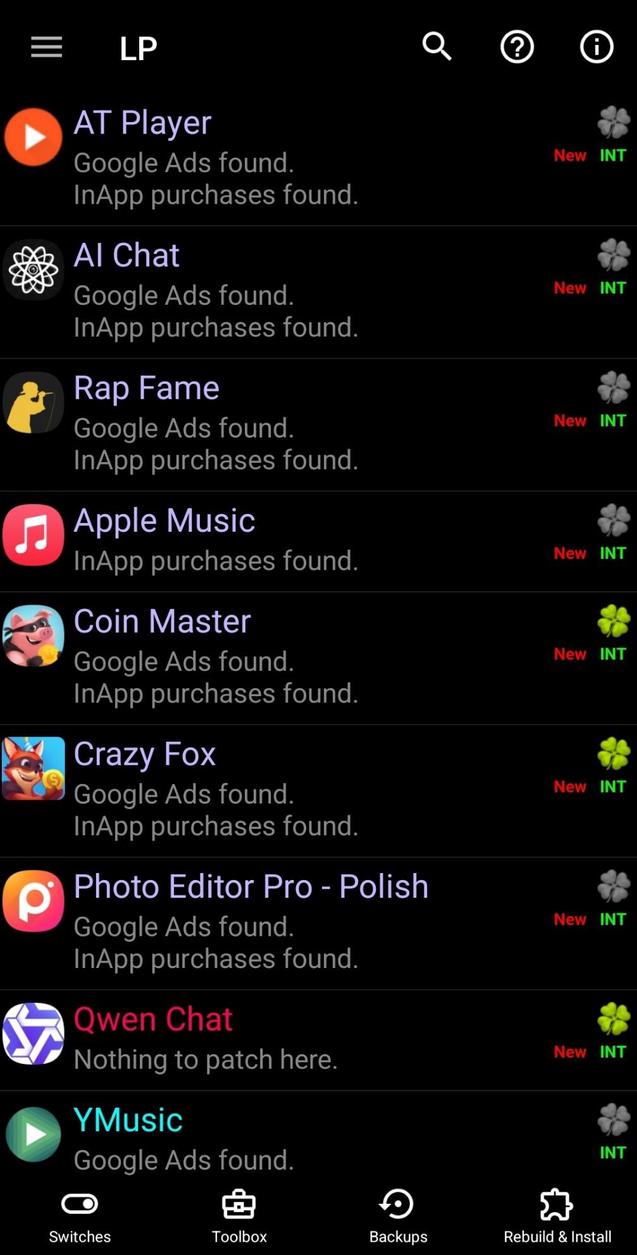This screenshot has width=637, height=1255.
Task: Tap the search magnifier icon
Action: click(436, 46)
